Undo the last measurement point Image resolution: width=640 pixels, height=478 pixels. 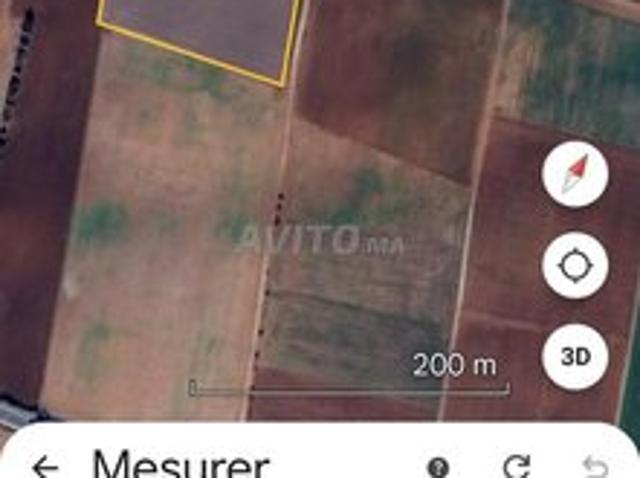pyautogui.click(x=594, y=467)
